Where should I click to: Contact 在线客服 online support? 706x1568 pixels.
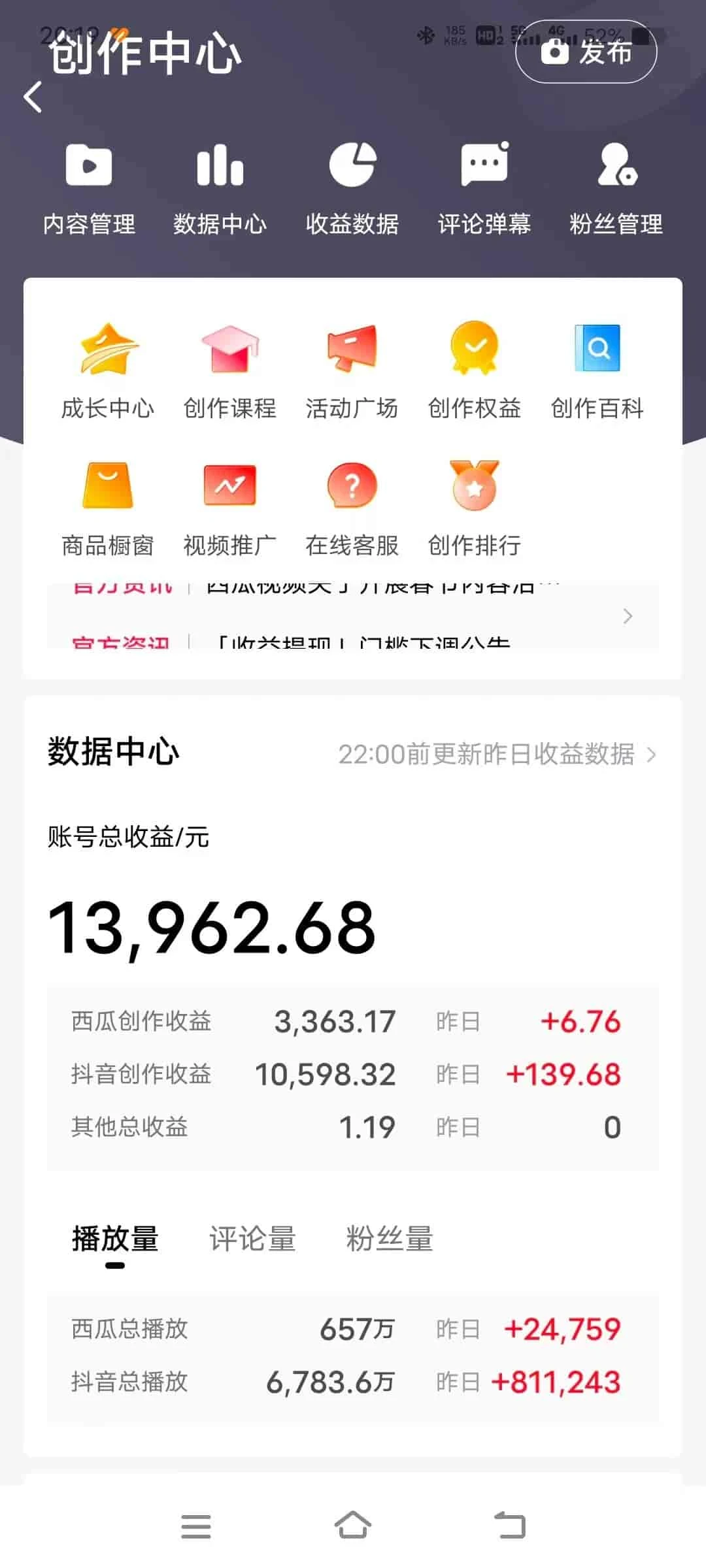pyautogui.click(x=352, y=508)
